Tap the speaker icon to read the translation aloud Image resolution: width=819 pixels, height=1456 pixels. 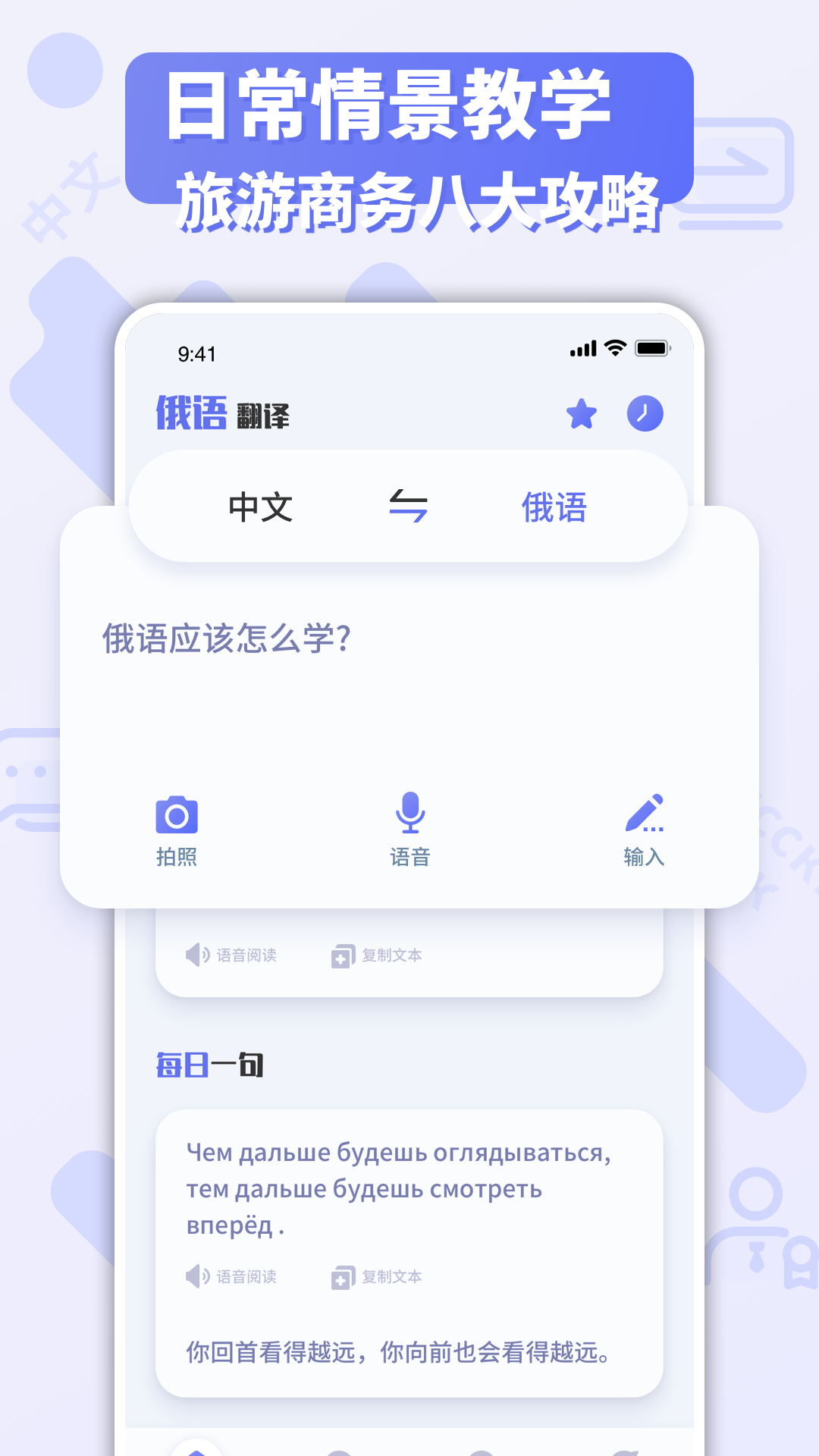tap(197, 955)
